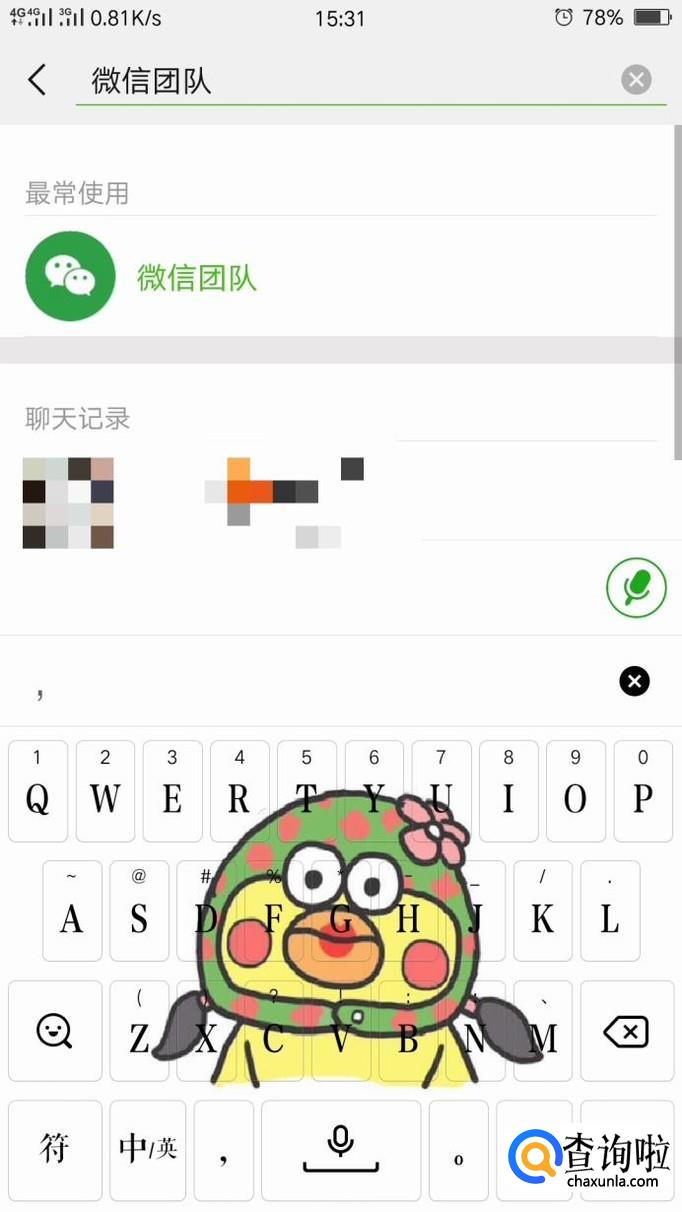The width and height of the screenshot is (682, 1212).
Task: Tap the comma key on the keyboard
Action: coord(223,1150)
